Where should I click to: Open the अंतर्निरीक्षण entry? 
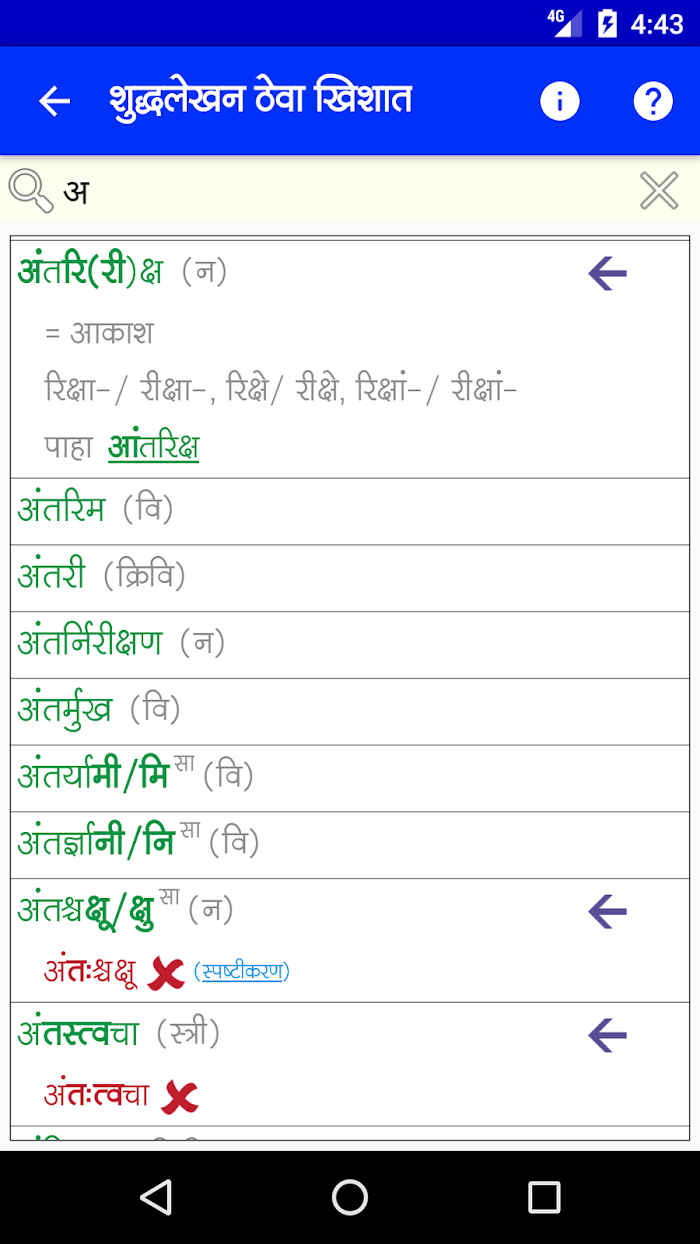coord(350,645)
